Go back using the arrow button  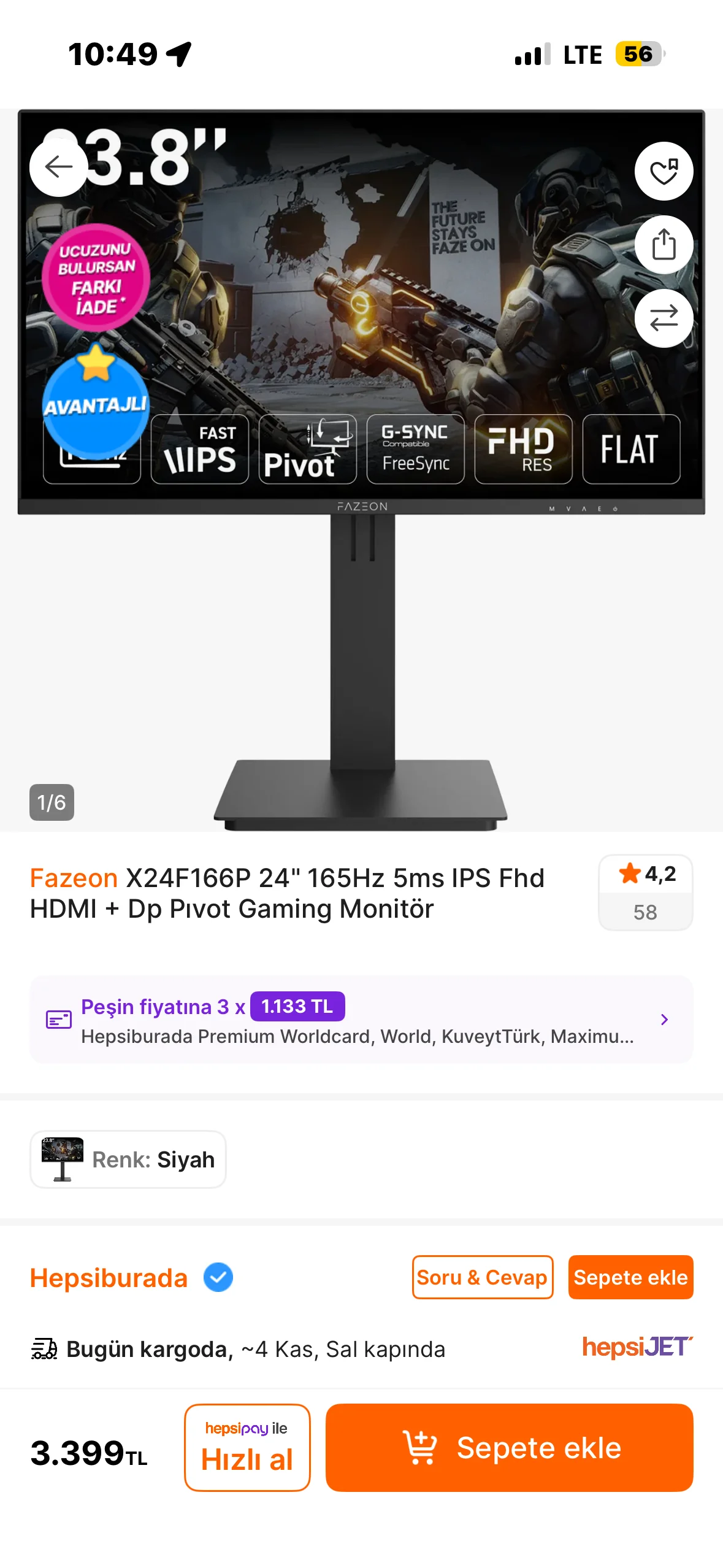coord(59,167)
